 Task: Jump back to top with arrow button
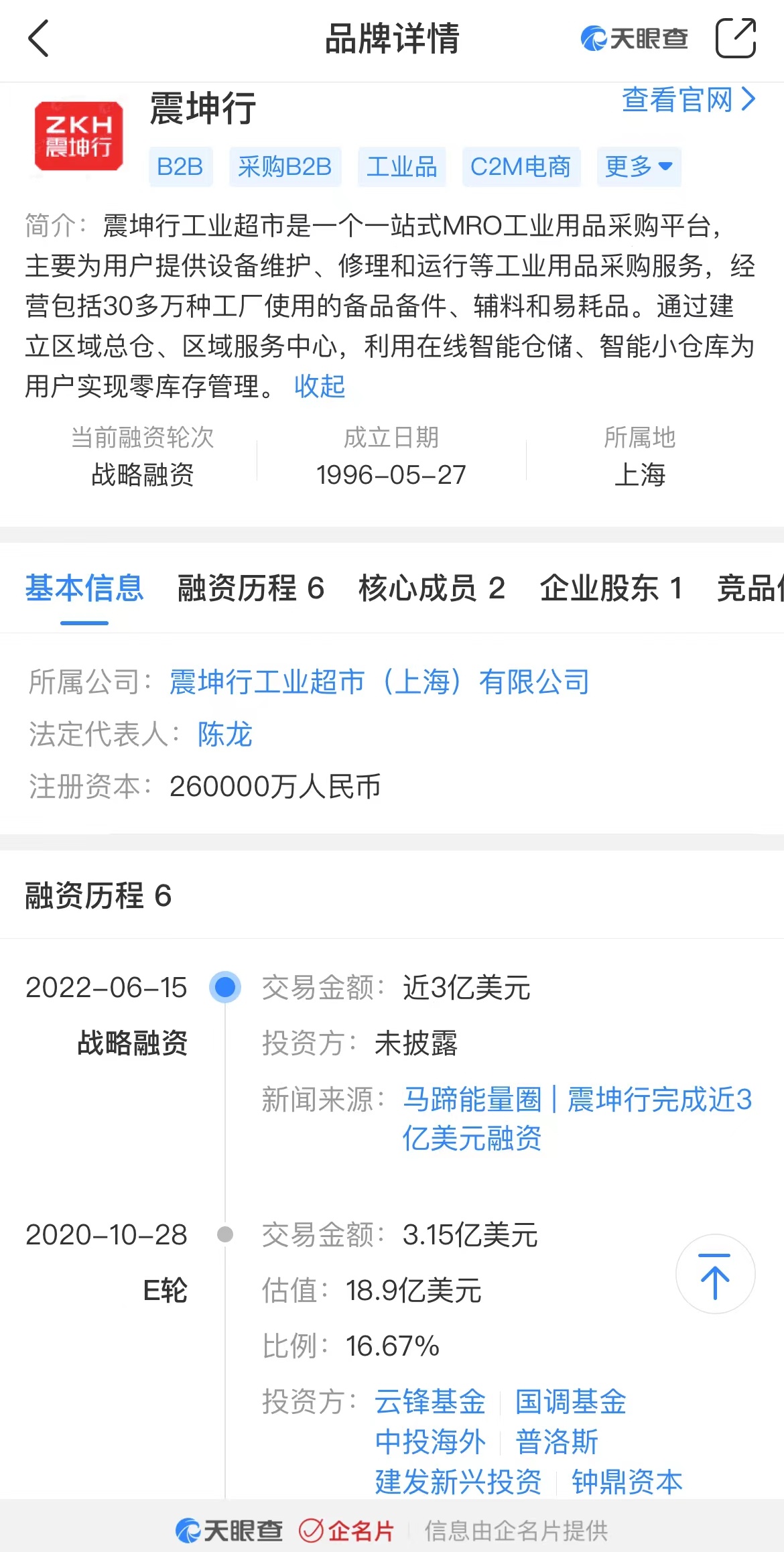[716, 1274]
